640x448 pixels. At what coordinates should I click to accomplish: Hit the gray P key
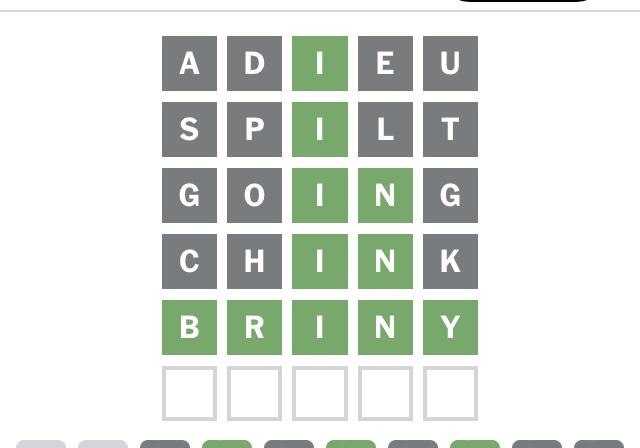pos(599,444)
